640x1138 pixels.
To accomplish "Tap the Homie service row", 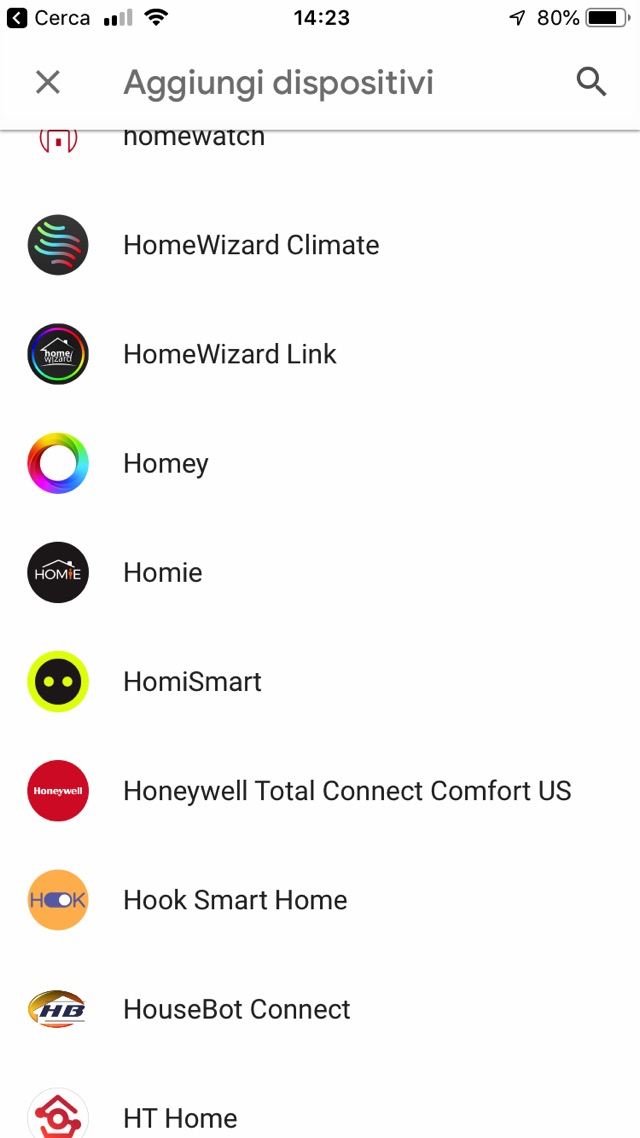I will tap(163, 572).
